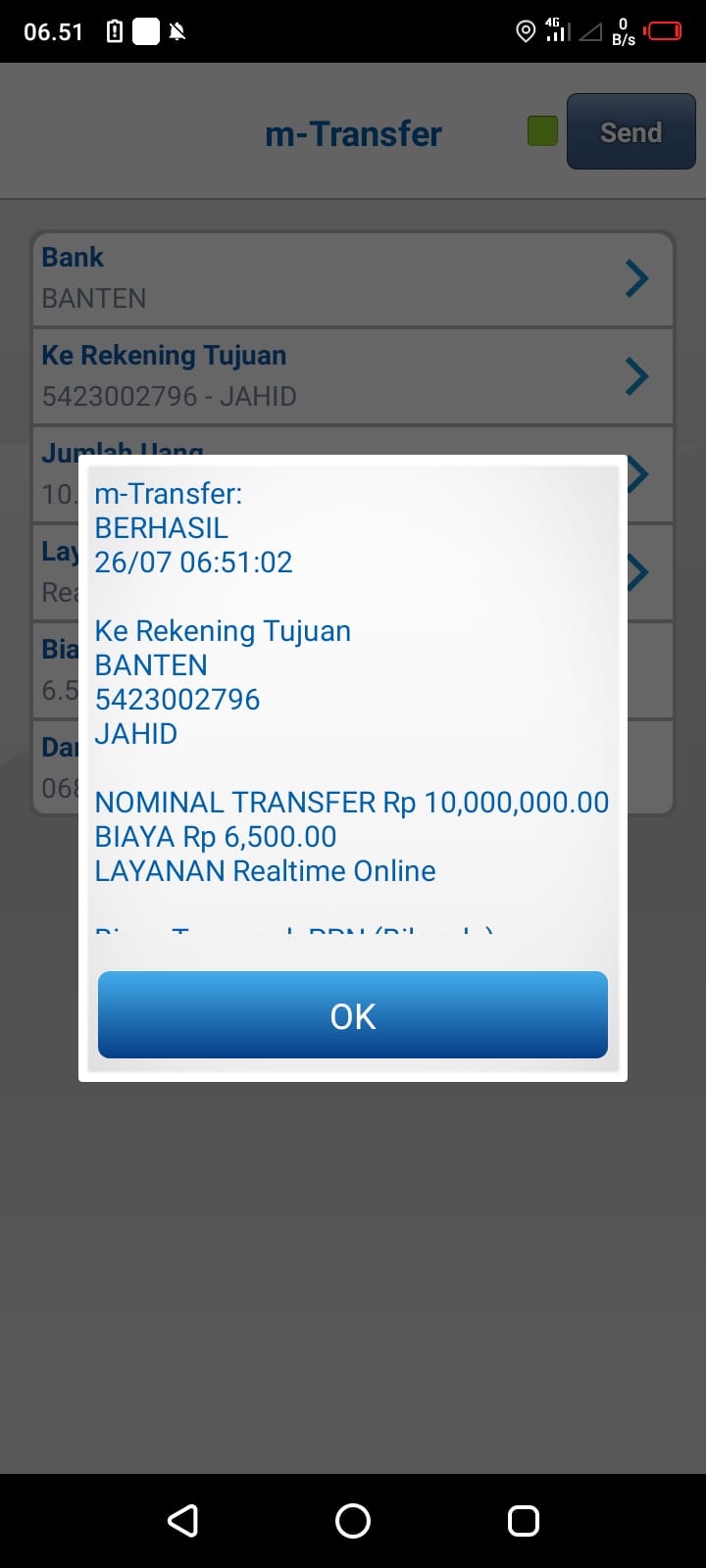Go to the home screen
Screen dimensions: 706x1568
click(x=353, y=1520)
